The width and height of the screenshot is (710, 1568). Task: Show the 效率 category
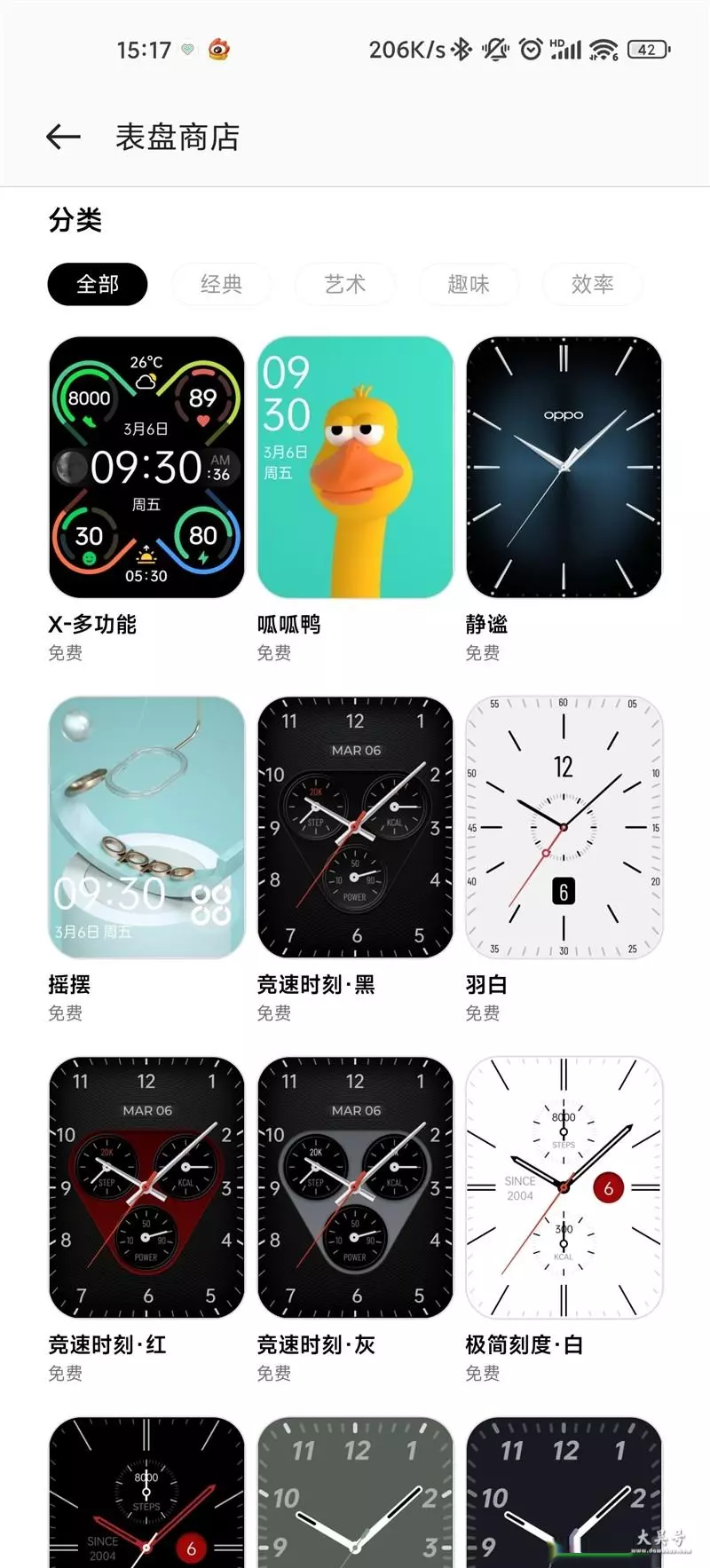tap(592, 284)
